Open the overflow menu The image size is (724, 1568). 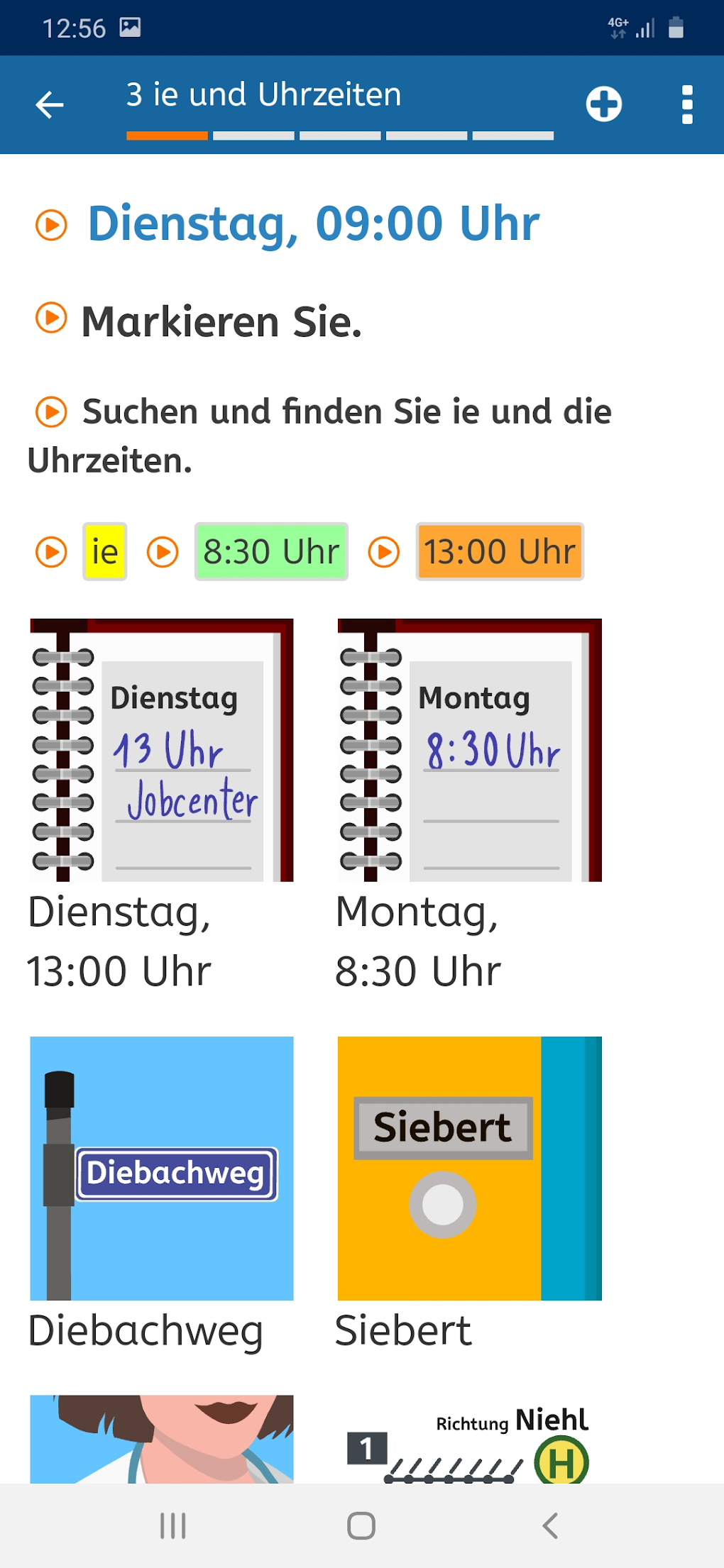686,105
